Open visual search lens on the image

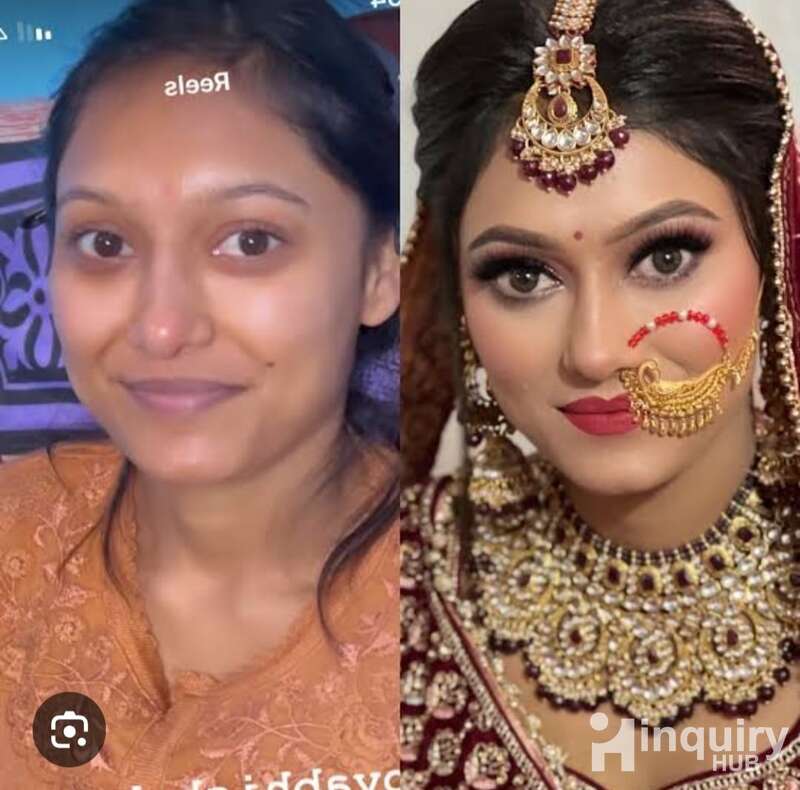pyautogui.click(x=69, y=729)
